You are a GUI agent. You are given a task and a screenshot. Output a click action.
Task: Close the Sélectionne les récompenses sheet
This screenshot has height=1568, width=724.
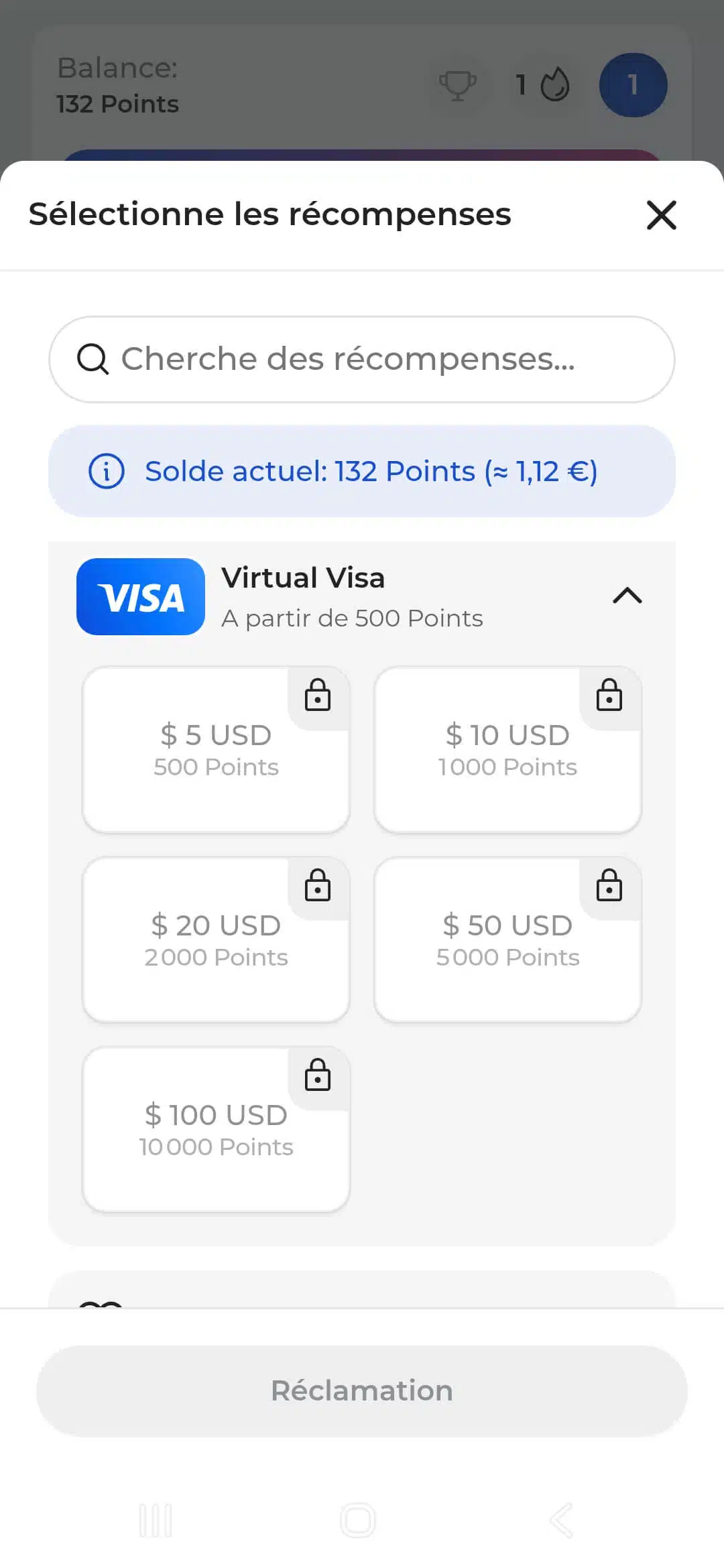[x=661, y=216]
